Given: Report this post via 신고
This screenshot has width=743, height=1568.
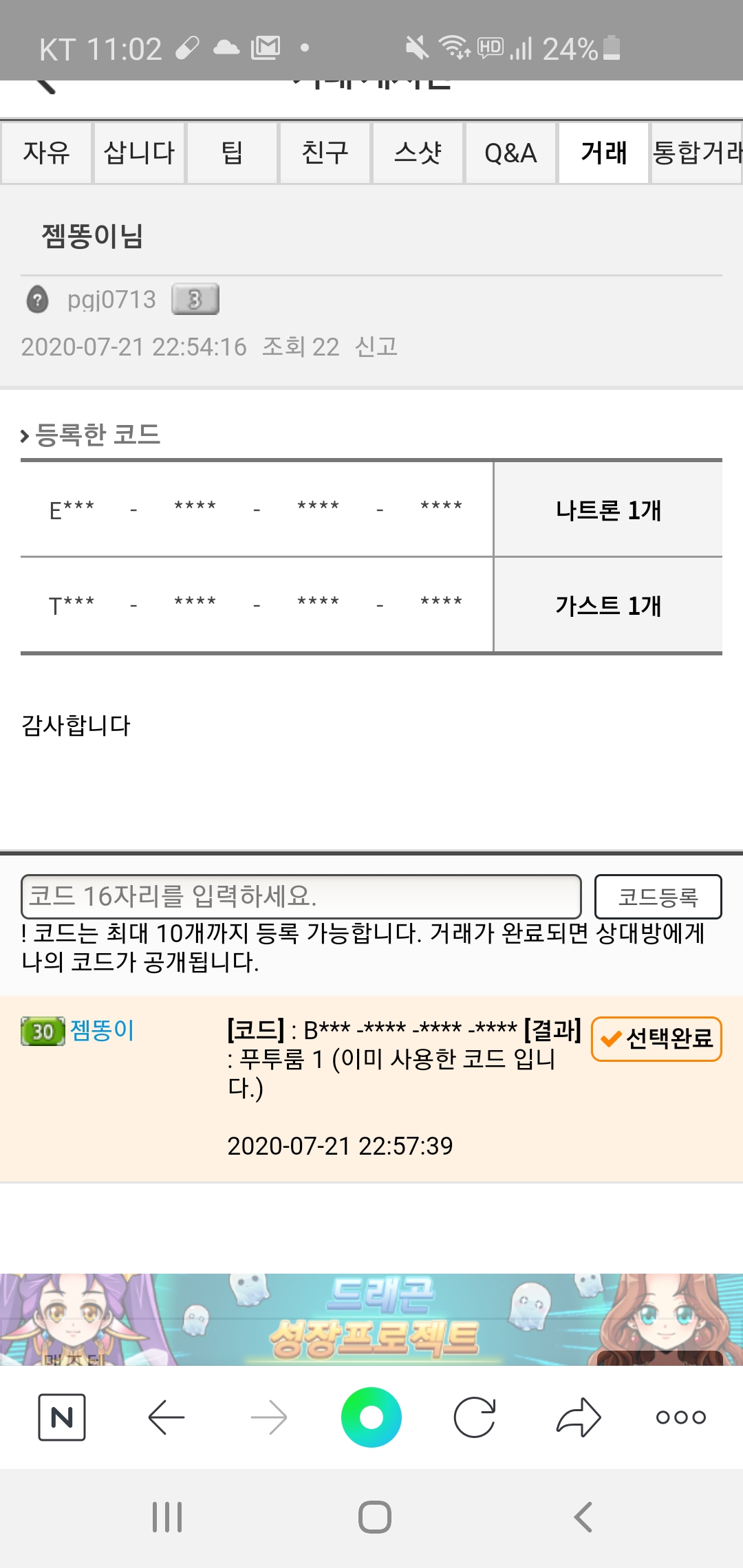Looking at the screenshot, I should [x=376, y=347].
